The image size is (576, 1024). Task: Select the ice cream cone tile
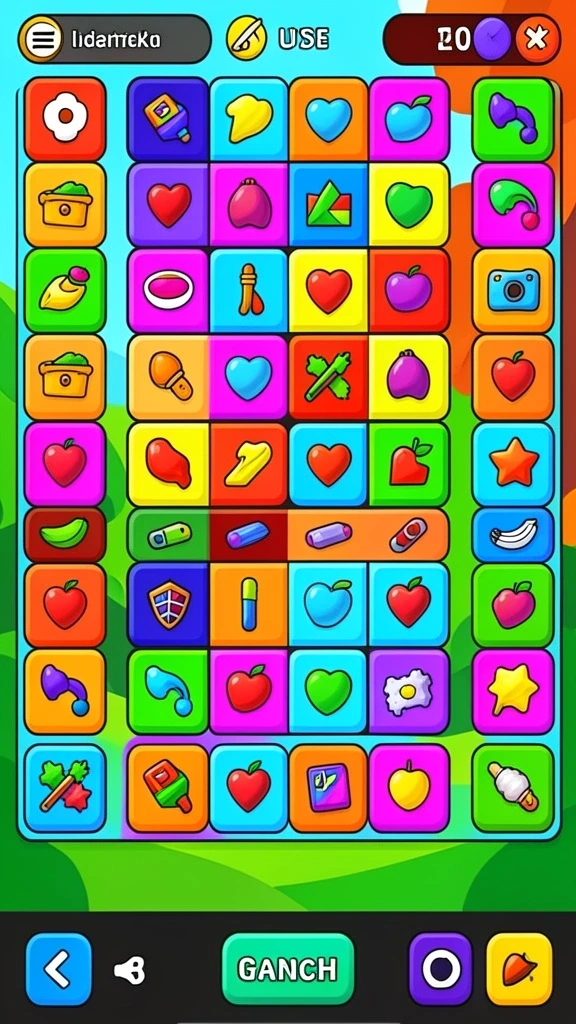(x=513, y=787)
